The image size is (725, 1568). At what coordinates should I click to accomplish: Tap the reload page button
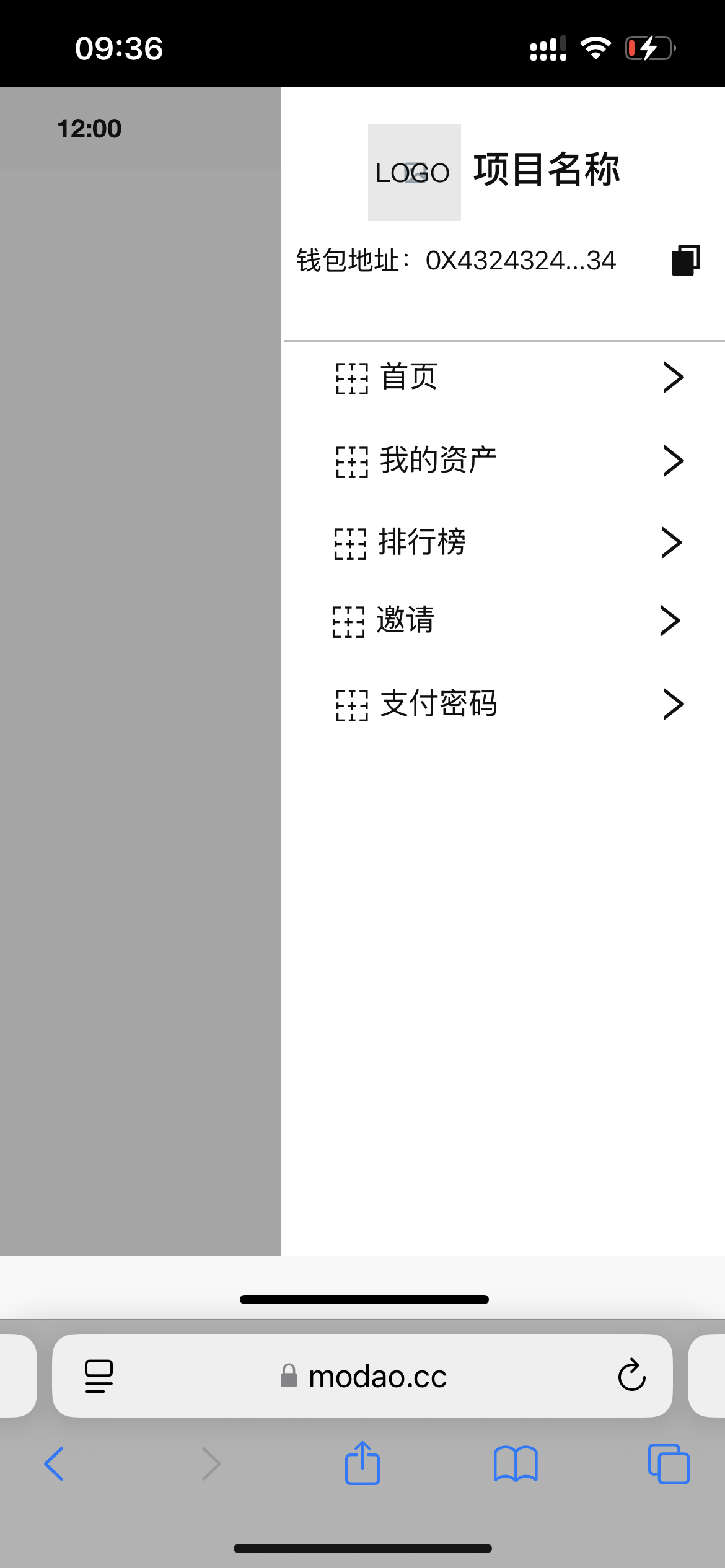630,1376
